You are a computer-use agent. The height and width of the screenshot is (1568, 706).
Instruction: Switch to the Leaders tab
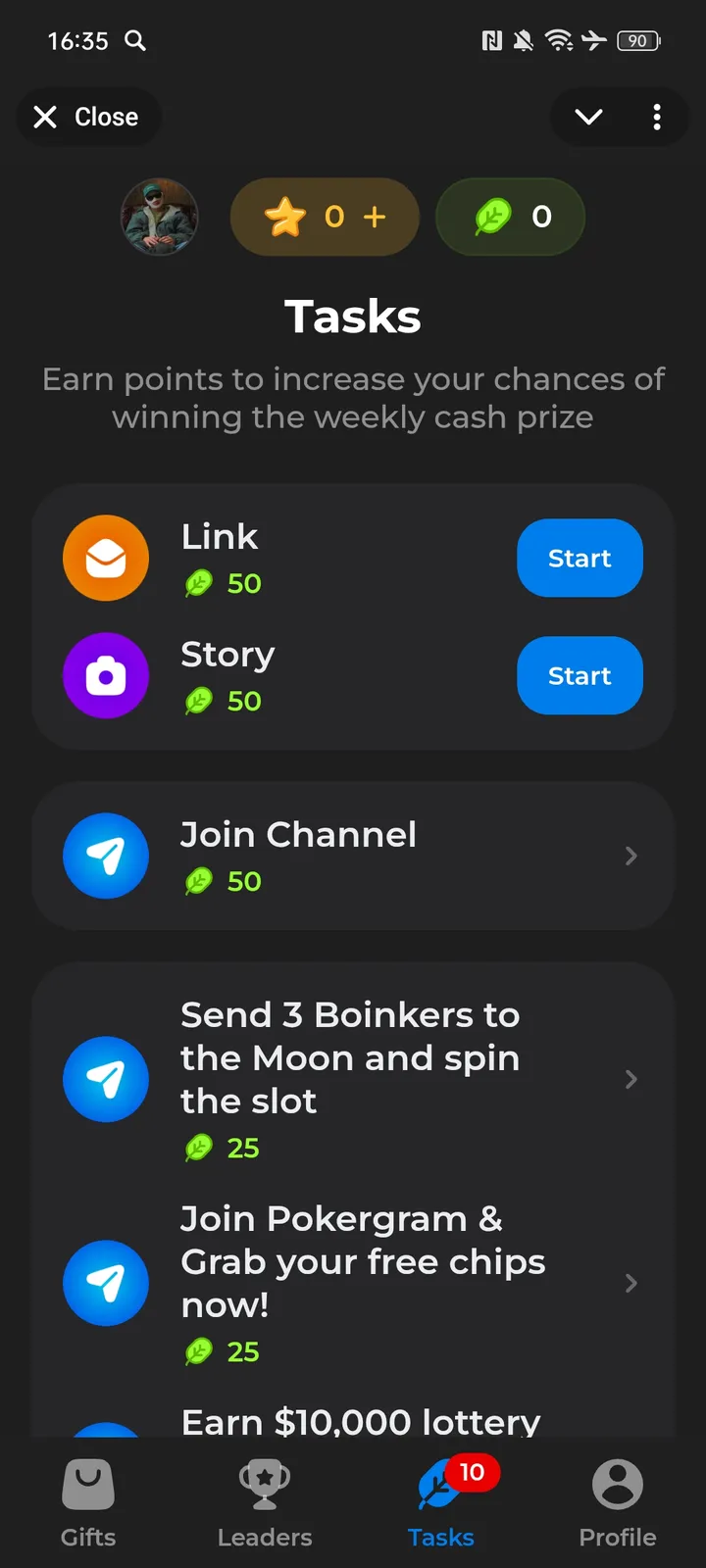tap(265, 1502)
